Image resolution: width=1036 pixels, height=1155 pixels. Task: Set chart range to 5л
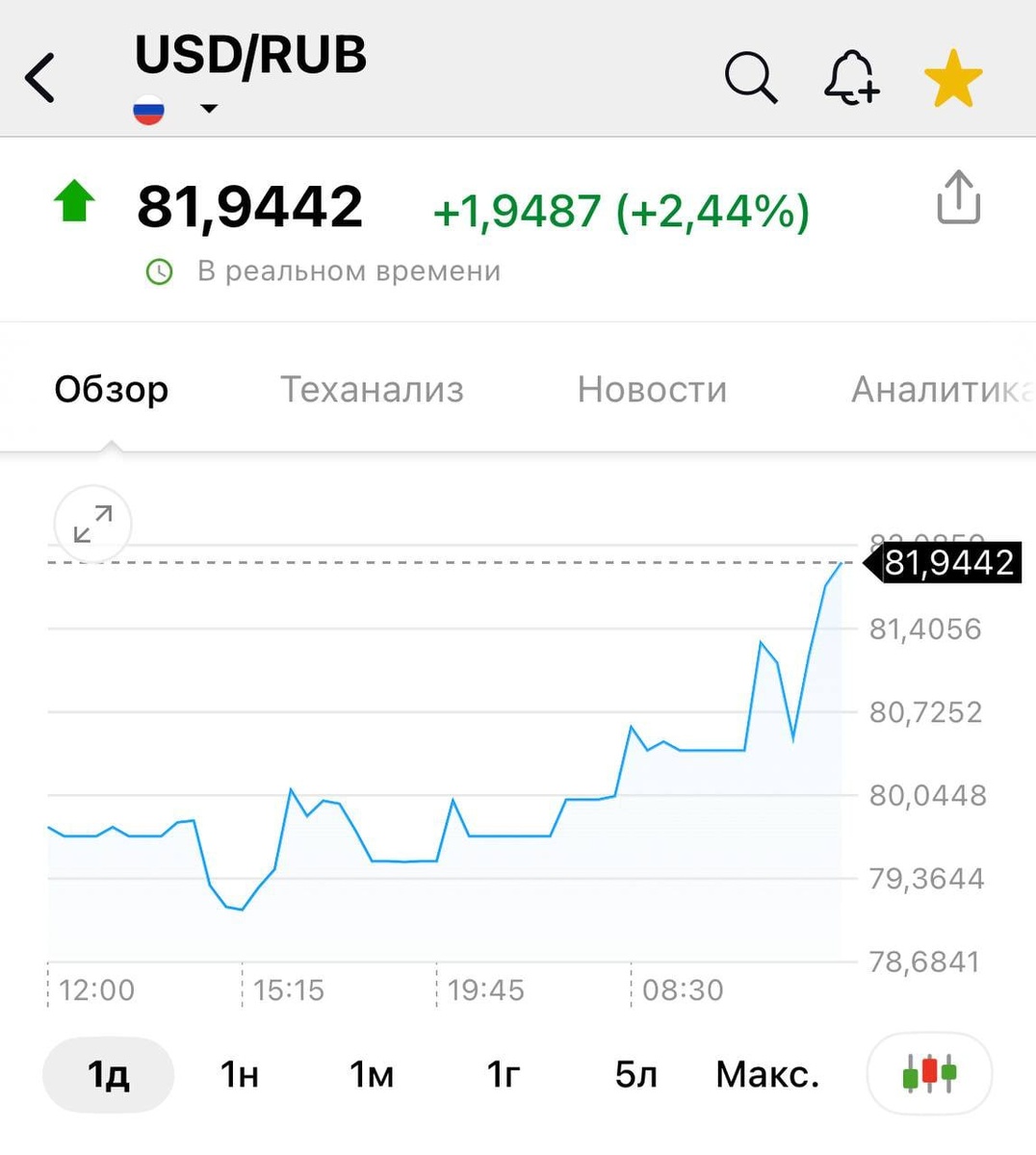(x=635, y=1073)
